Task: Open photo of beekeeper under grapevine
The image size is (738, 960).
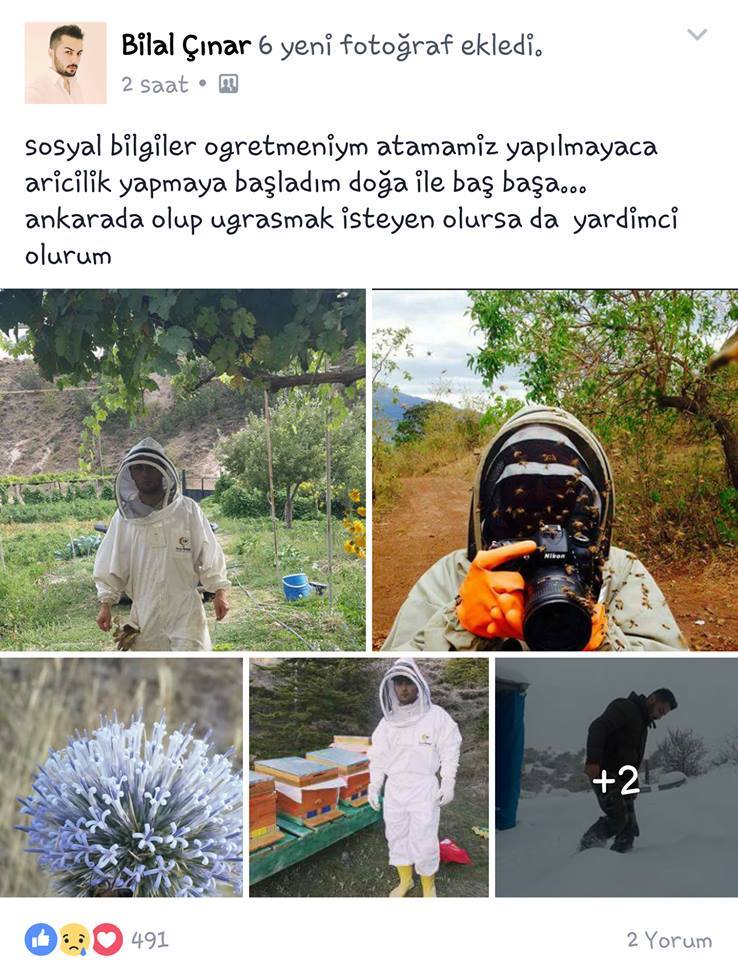Action: coord(183,470)
